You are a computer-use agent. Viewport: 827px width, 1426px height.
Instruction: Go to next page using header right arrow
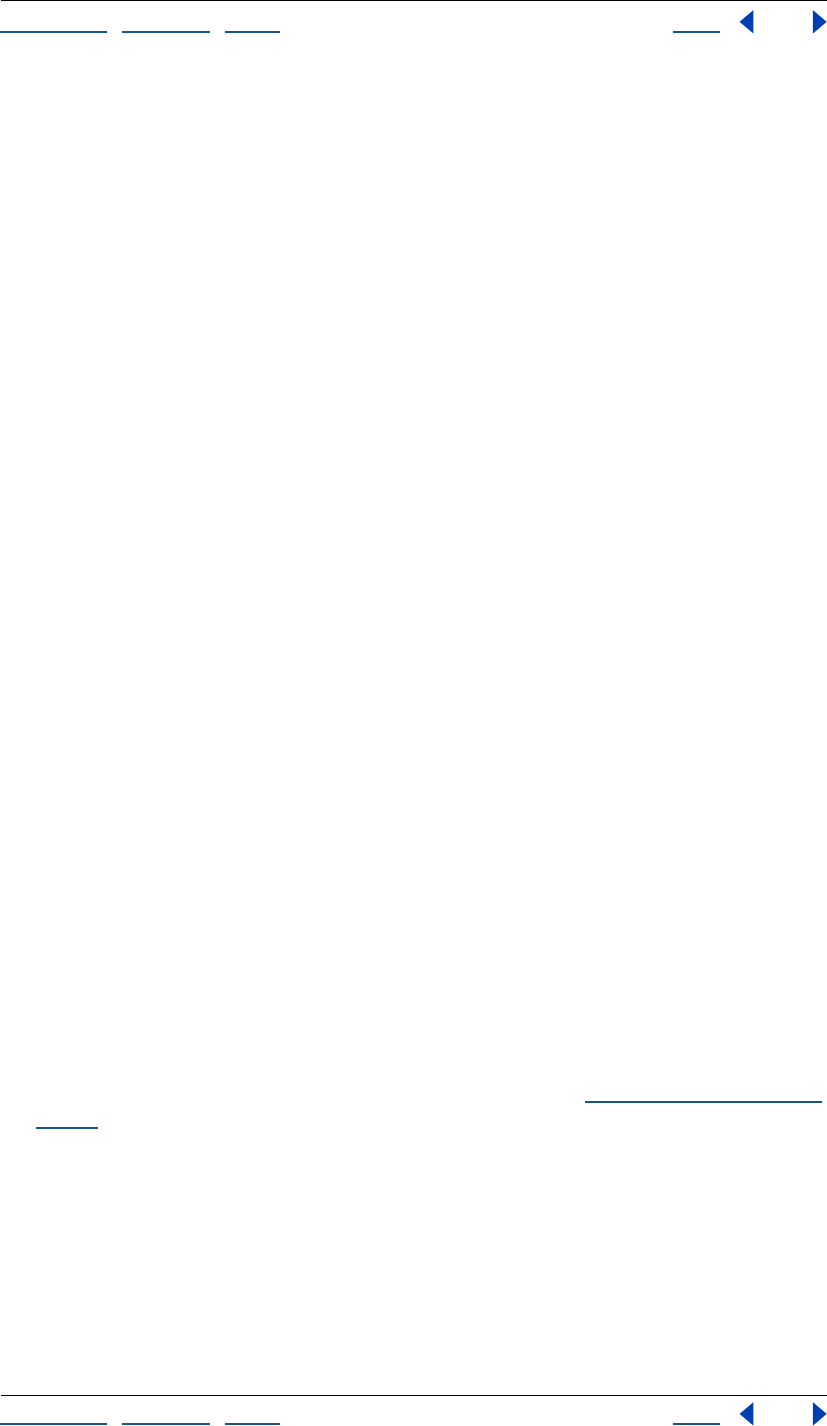pos(819,22)
